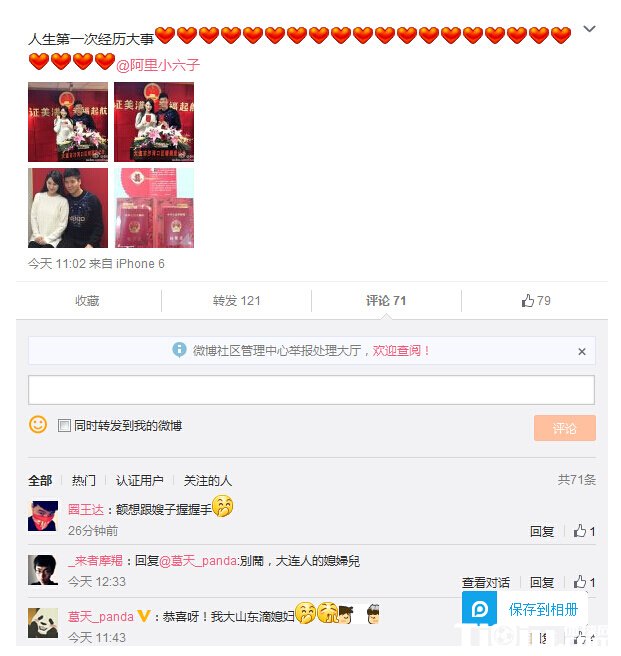The image size is (621, 656).
Task: Tap 收藏 to favorite this post
Action: (88, 301)
